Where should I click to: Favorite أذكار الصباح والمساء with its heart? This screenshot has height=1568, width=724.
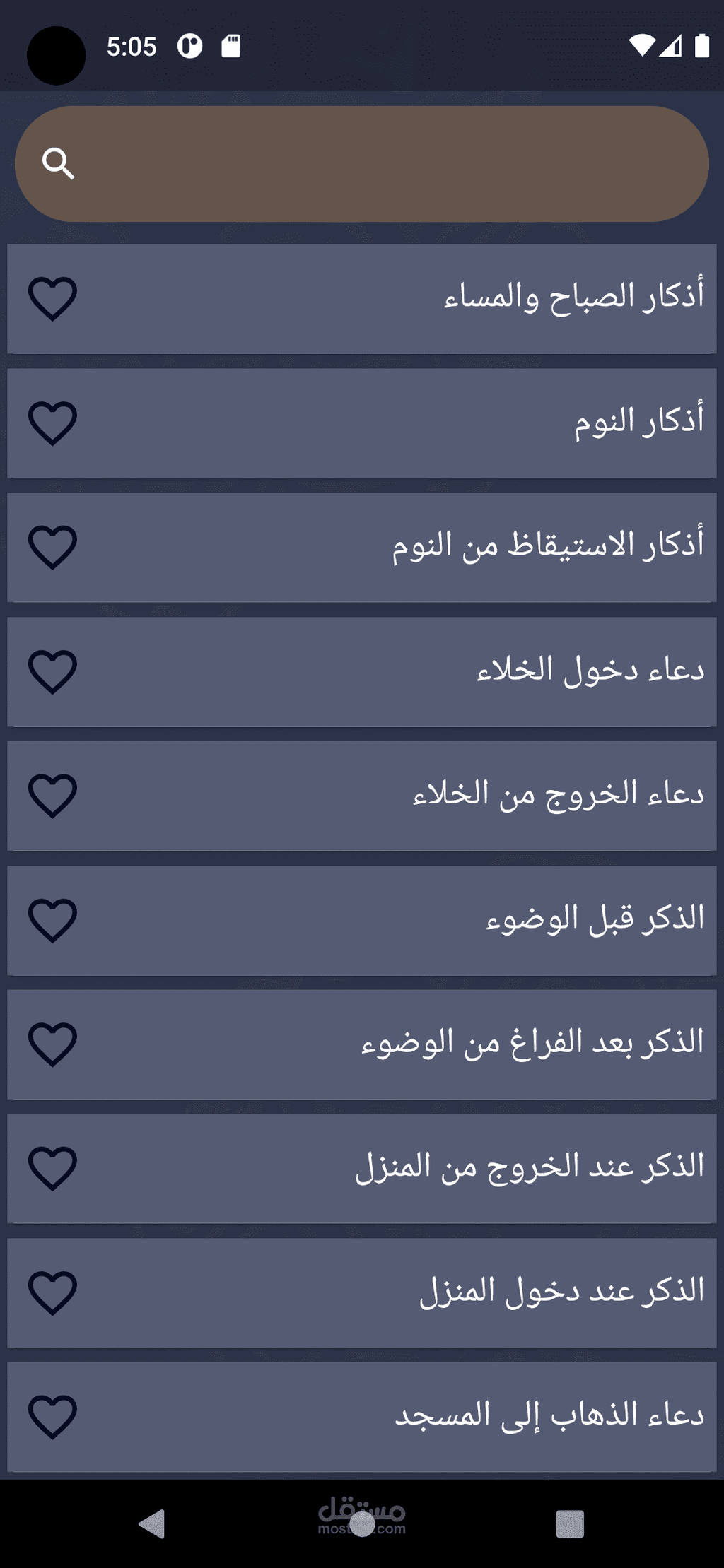[x=52, y=298]
